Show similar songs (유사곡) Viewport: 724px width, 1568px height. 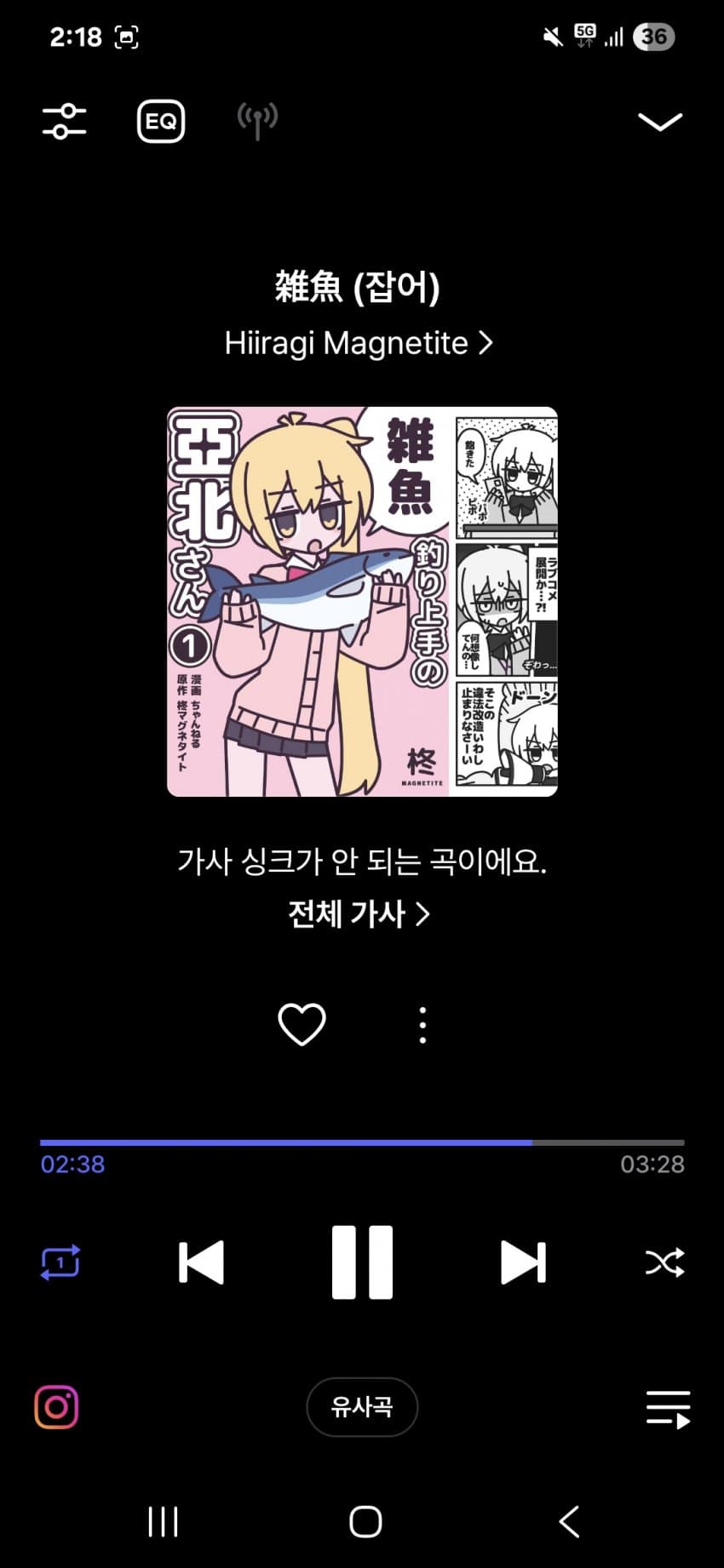click(x=362, y=1407)
